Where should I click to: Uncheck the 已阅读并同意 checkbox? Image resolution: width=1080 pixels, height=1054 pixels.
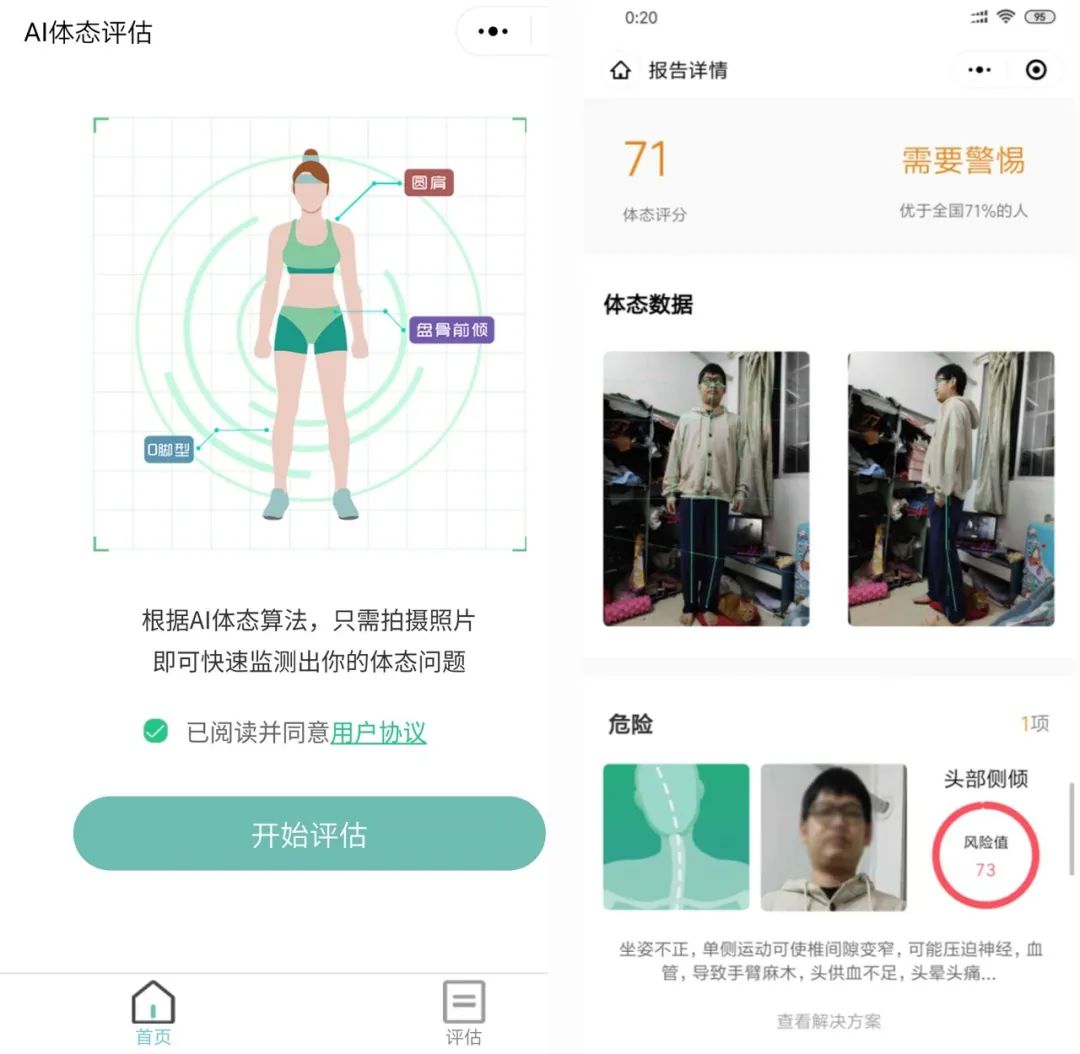(x=155, y=732)
